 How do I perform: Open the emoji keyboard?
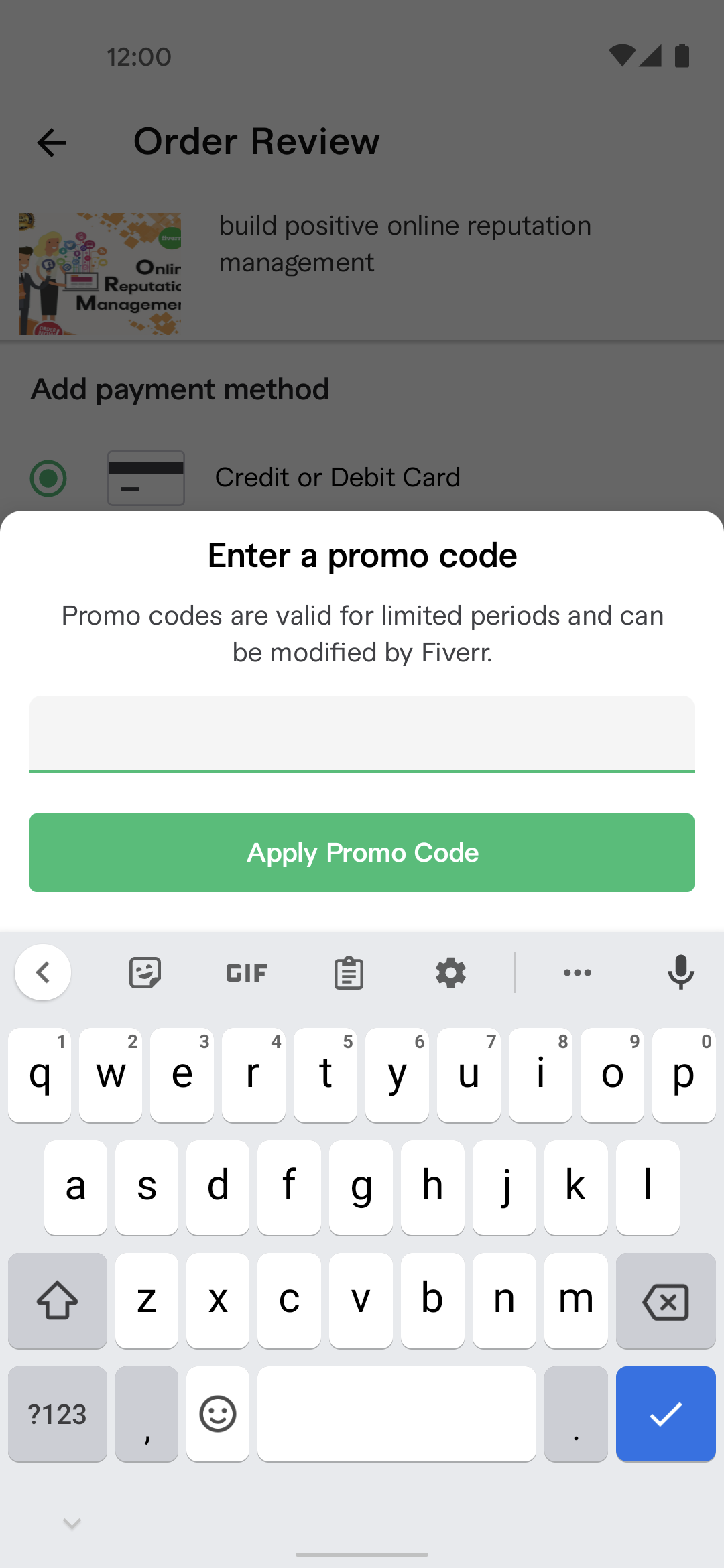tap(218, 1414)
